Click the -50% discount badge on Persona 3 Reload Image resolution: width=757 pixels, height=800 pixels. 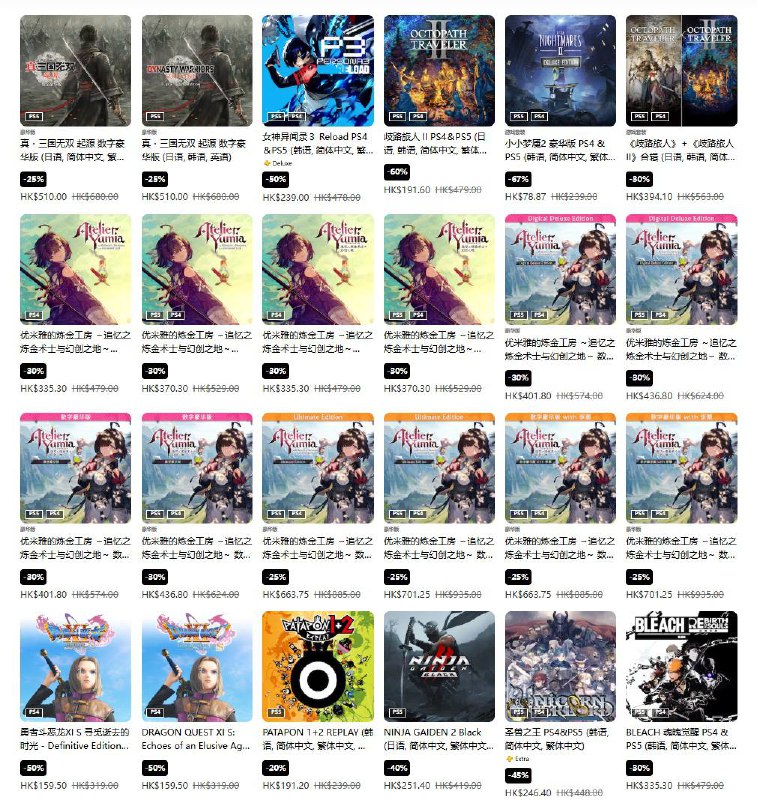coord(275,178)
